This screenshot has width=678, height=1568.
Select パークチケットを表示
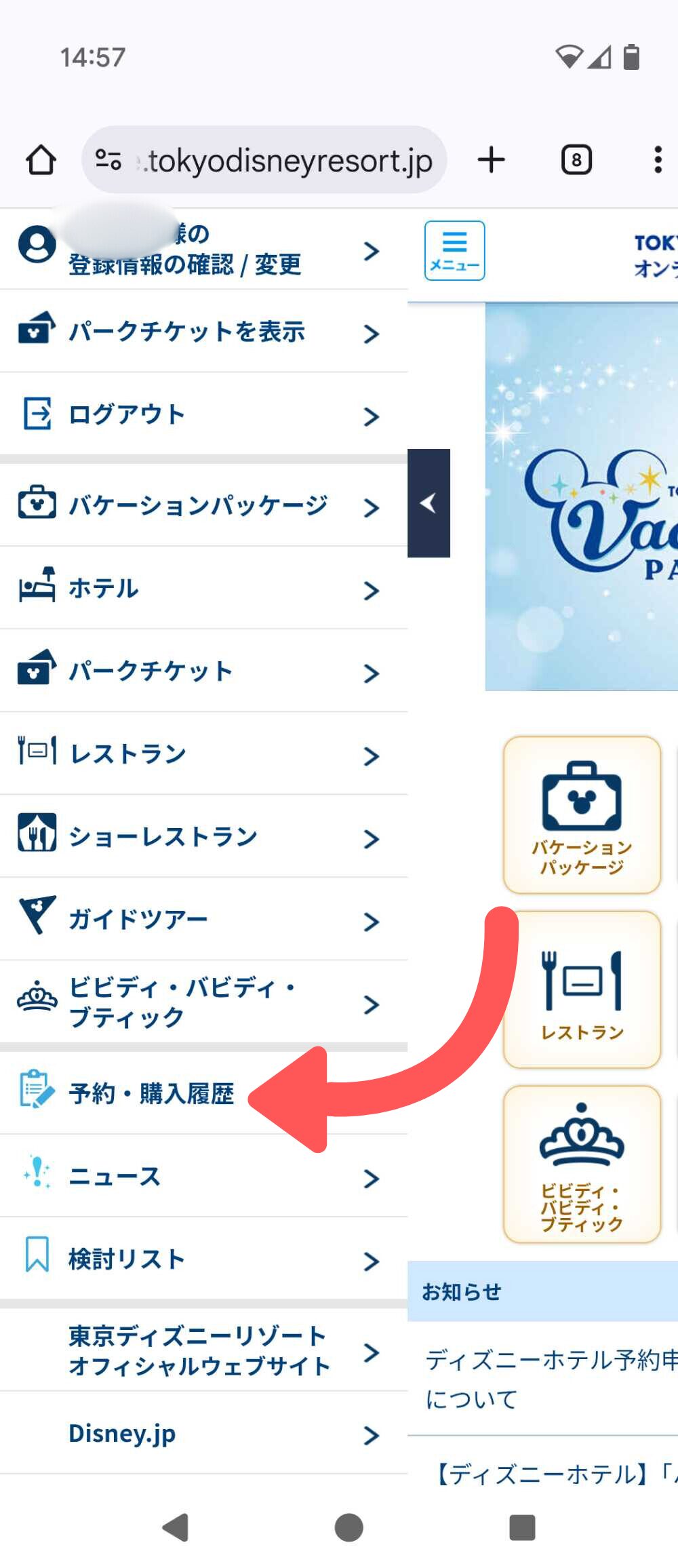coord(203,332)
